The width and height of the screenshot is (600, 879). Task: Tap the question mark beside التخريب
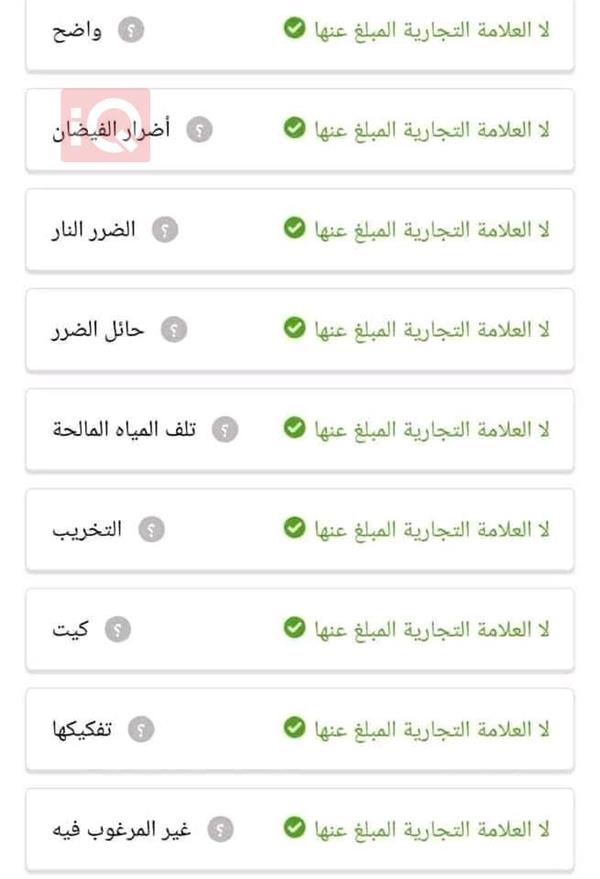click(x=151, y=530)
